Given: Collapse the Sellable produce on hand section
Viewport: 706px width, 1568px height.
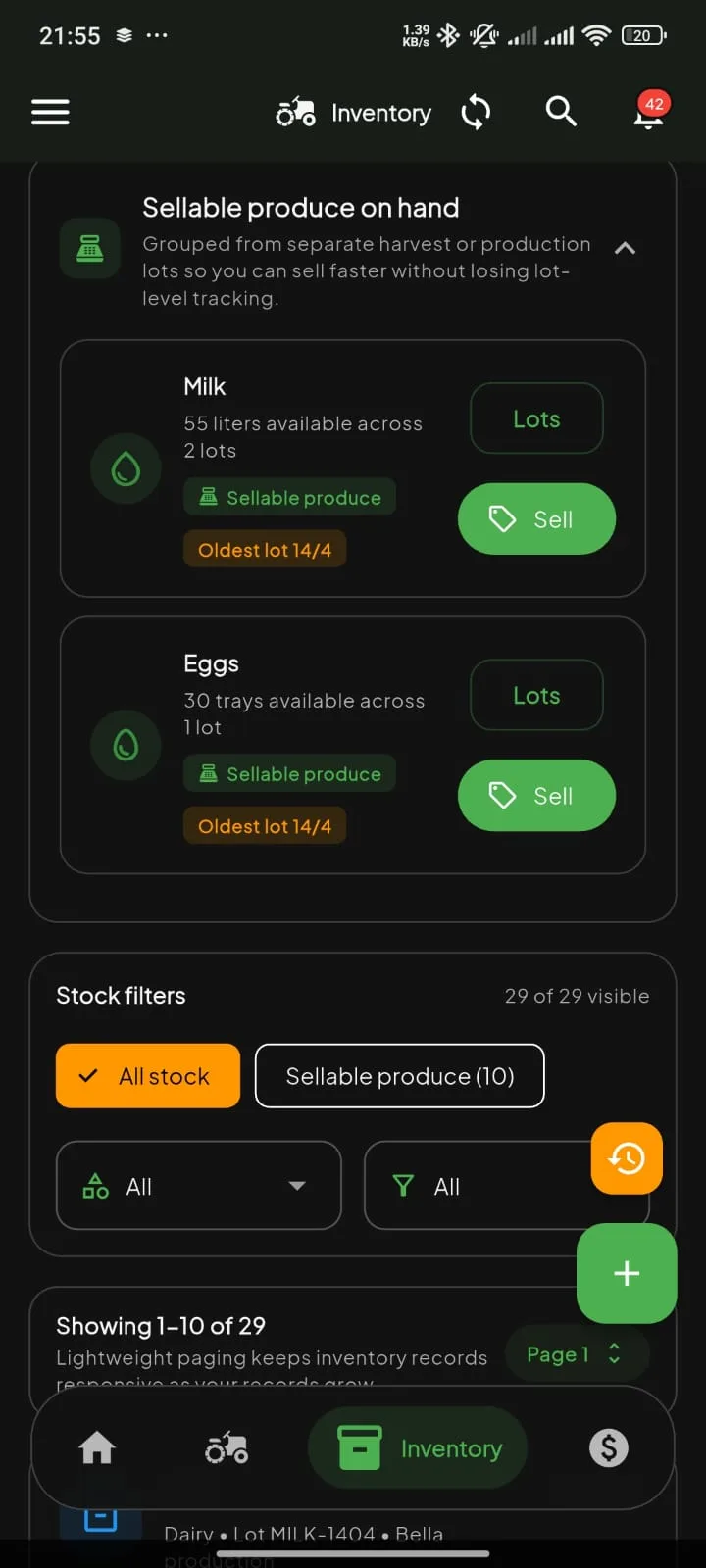Looking at the screenshot, I should point(625,248).
